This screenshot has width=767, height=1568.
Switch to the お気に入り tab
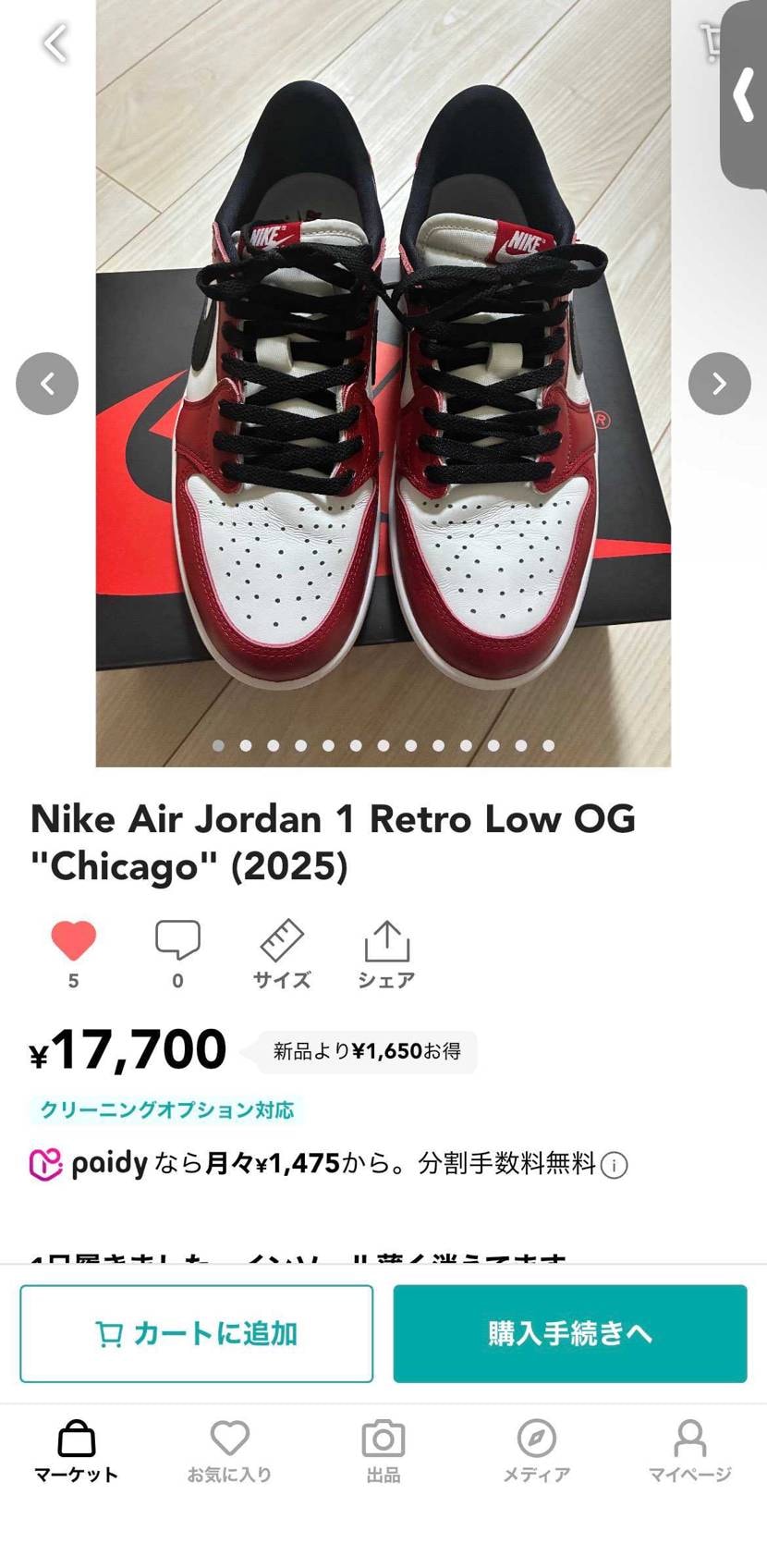coord(230,1451)
